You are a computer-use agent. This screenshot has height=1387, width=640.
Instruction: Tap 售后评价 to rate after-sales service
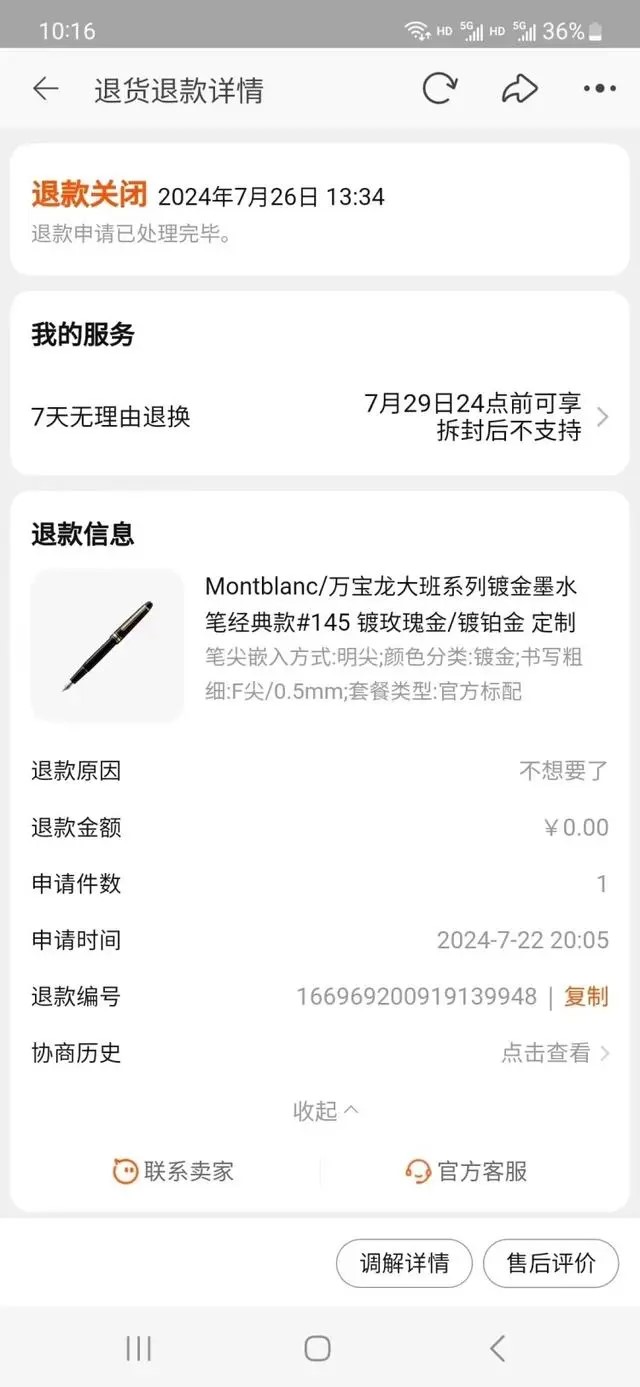coord(551,1263)
